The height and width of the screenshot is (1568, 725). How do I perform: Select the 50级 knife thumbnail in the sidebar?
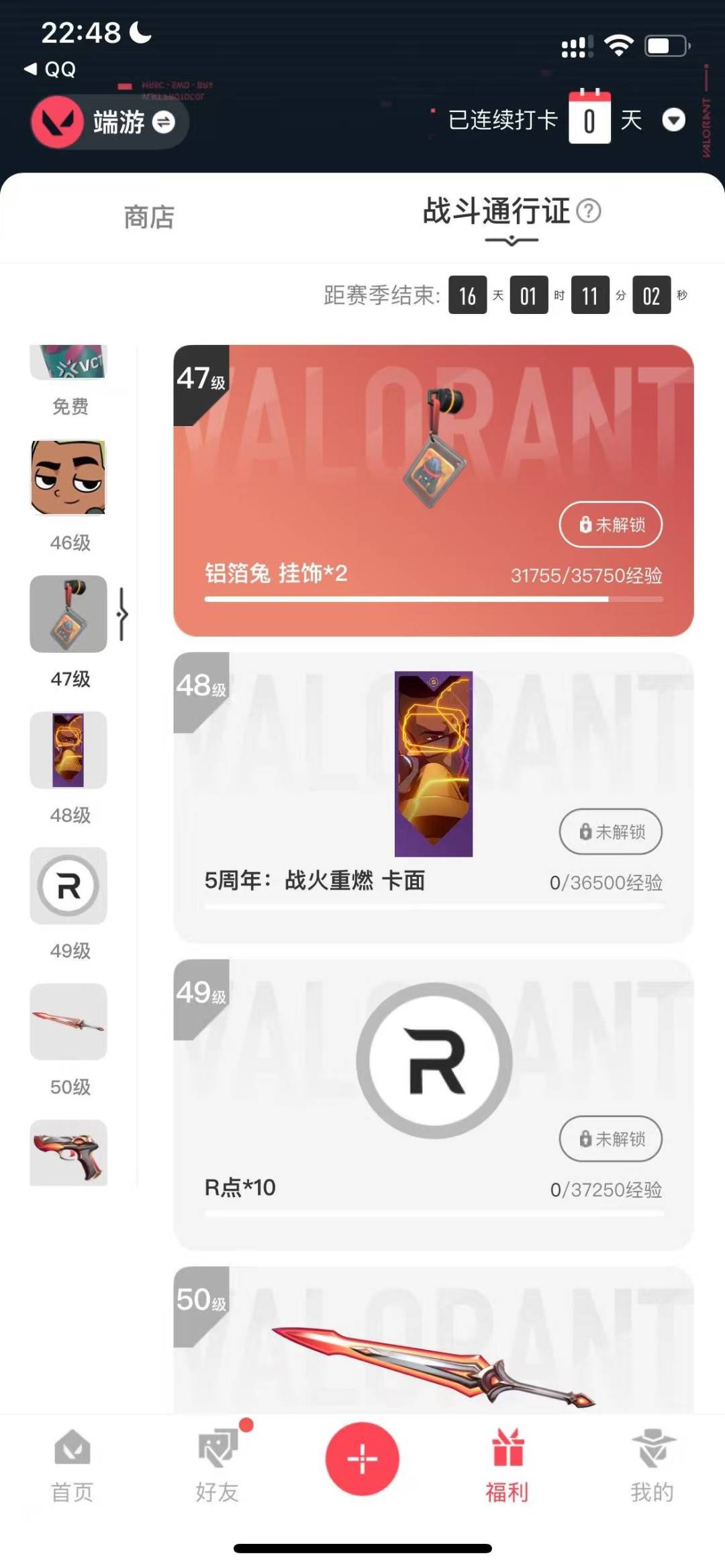(x=68, y=1022)
